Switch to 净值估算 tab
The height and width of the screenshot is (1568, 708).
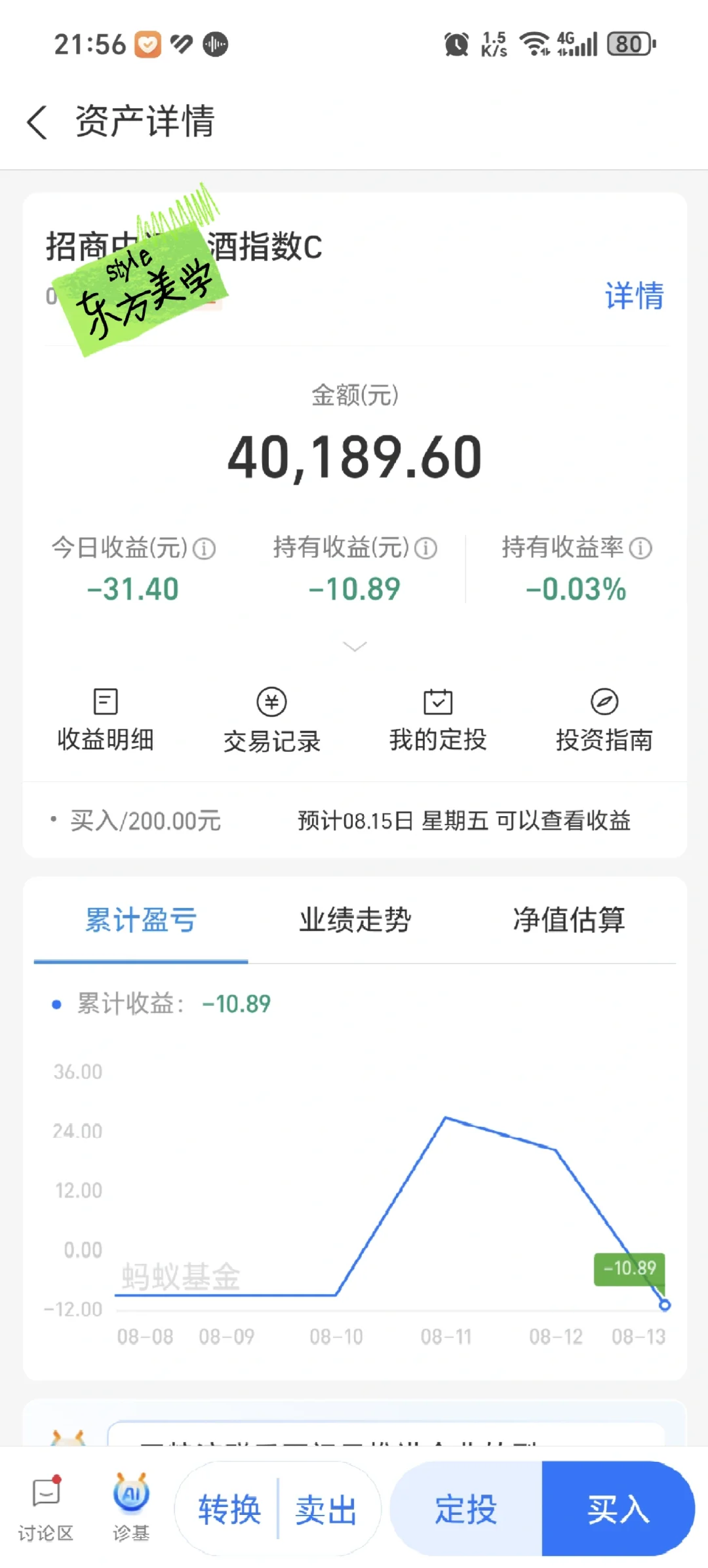[568, 920]
